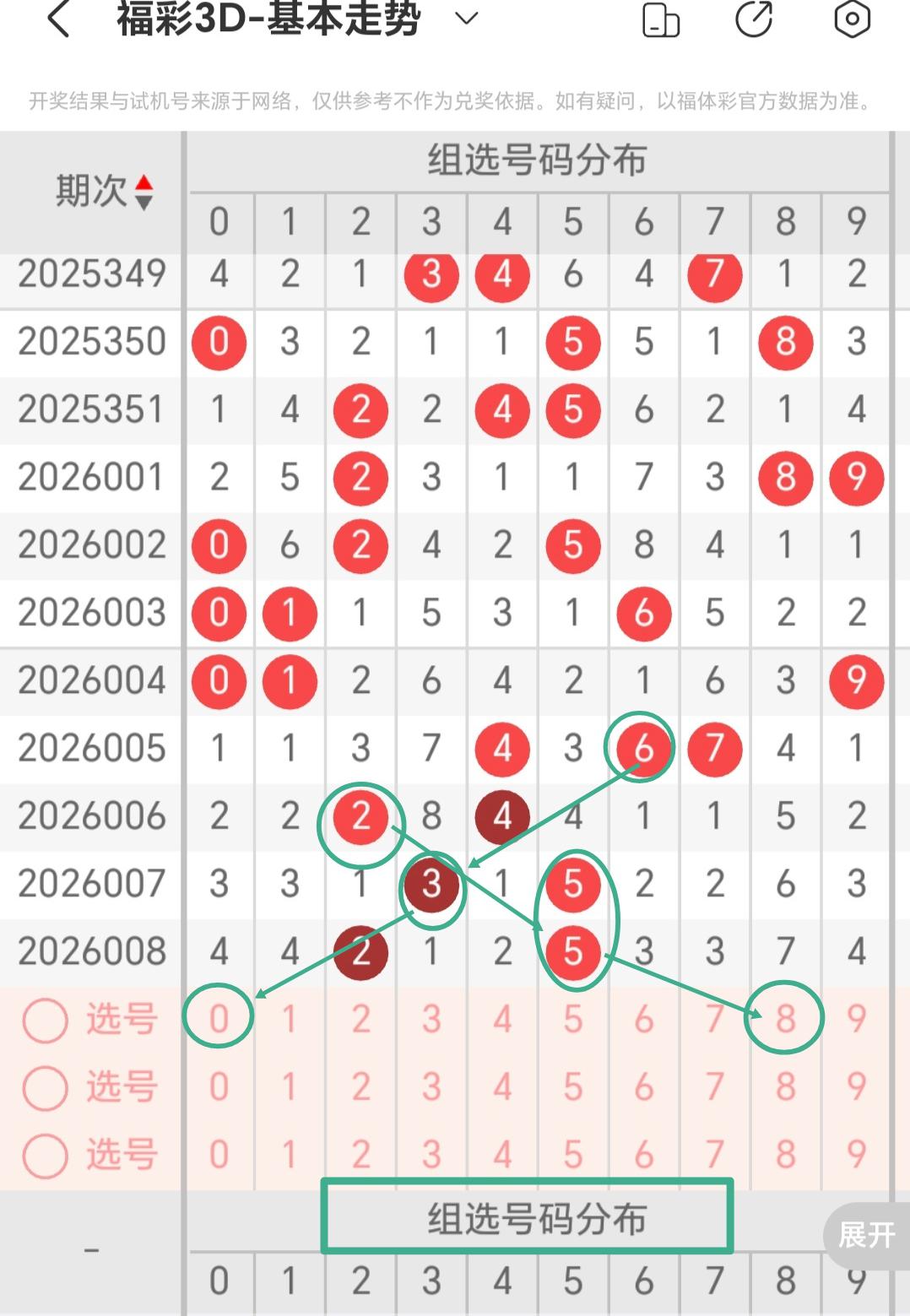Pick number 5 in second 选号 row
The height and width of the screenshot is (1316, 910).
[573, 1086]
